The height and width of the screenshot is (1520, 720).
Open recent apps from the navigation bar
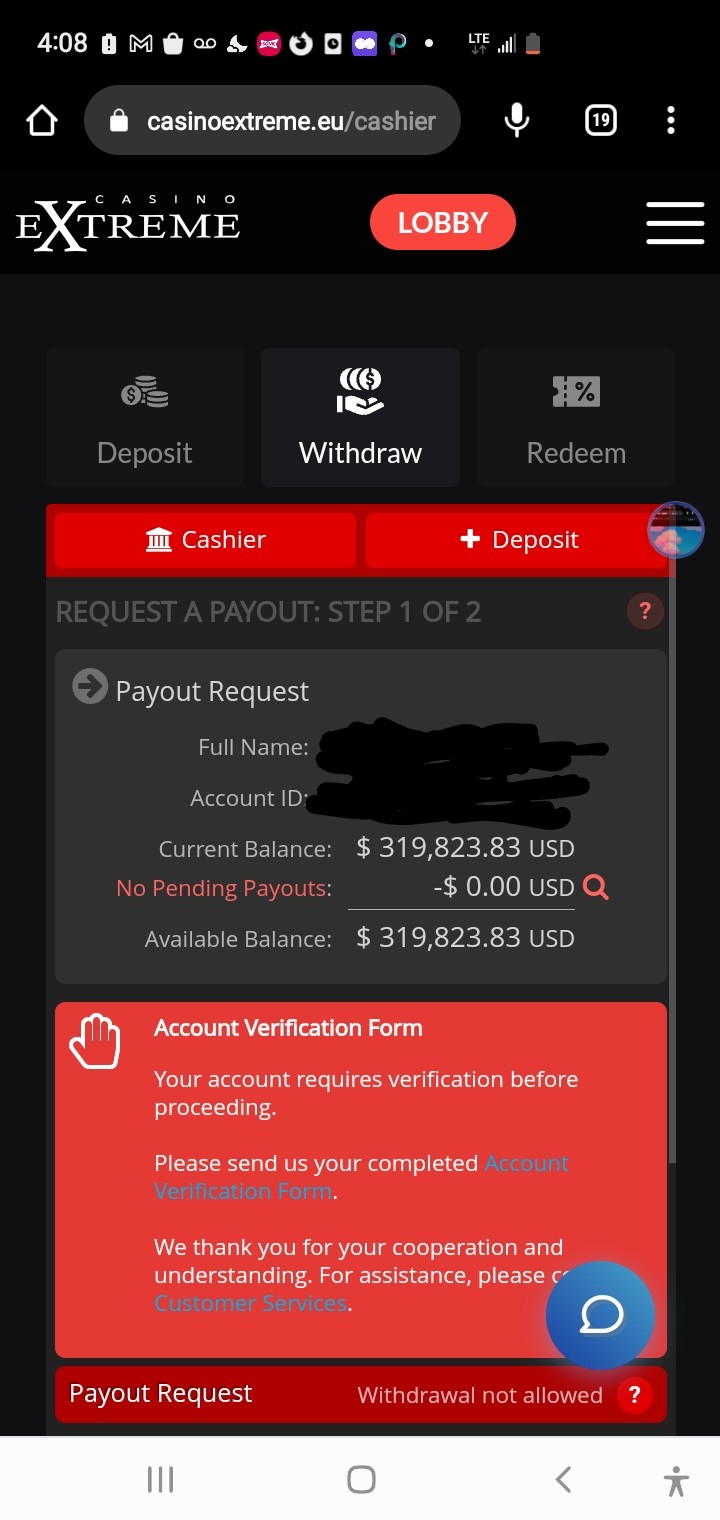[x=160, y=1479]
